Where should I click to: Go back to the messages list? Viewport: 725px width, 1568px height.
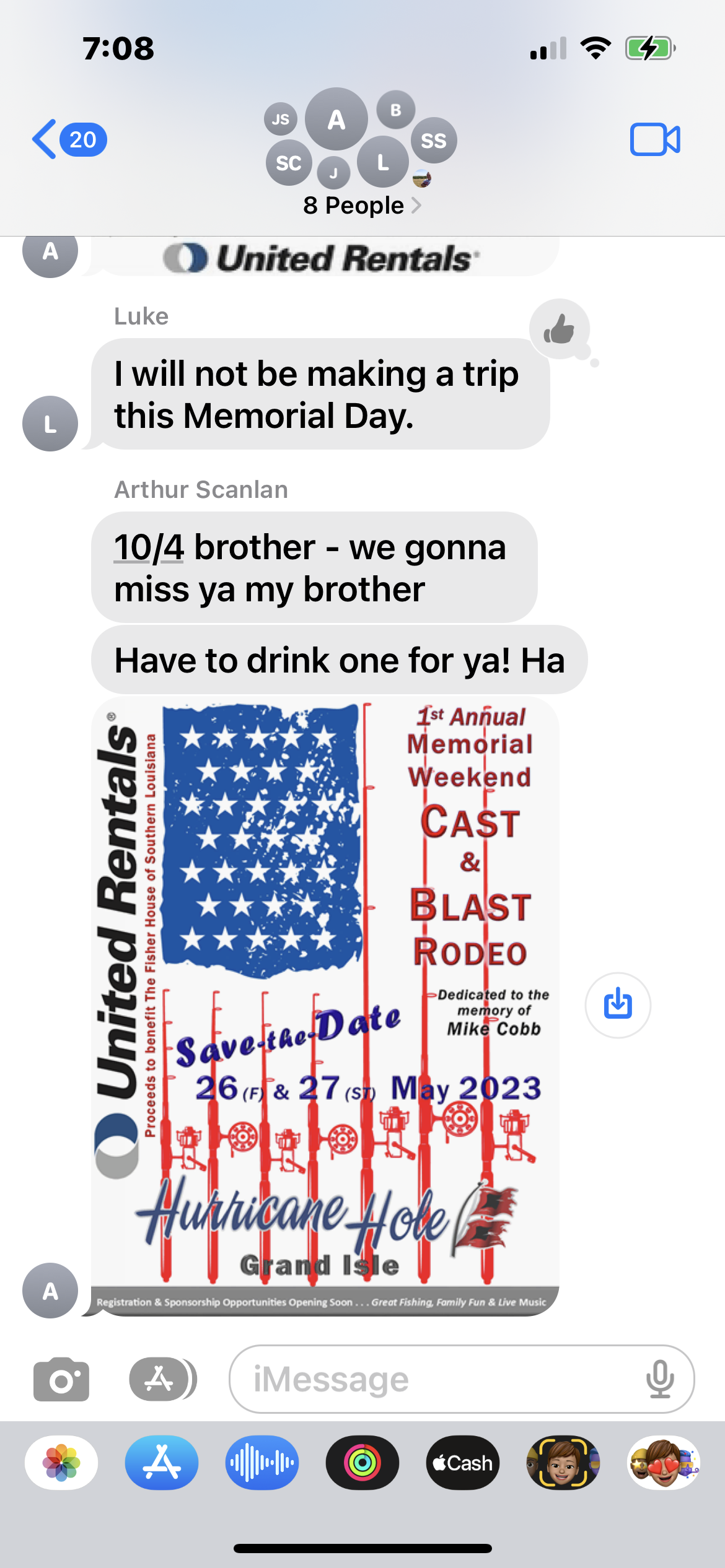[x=67, y=139]
